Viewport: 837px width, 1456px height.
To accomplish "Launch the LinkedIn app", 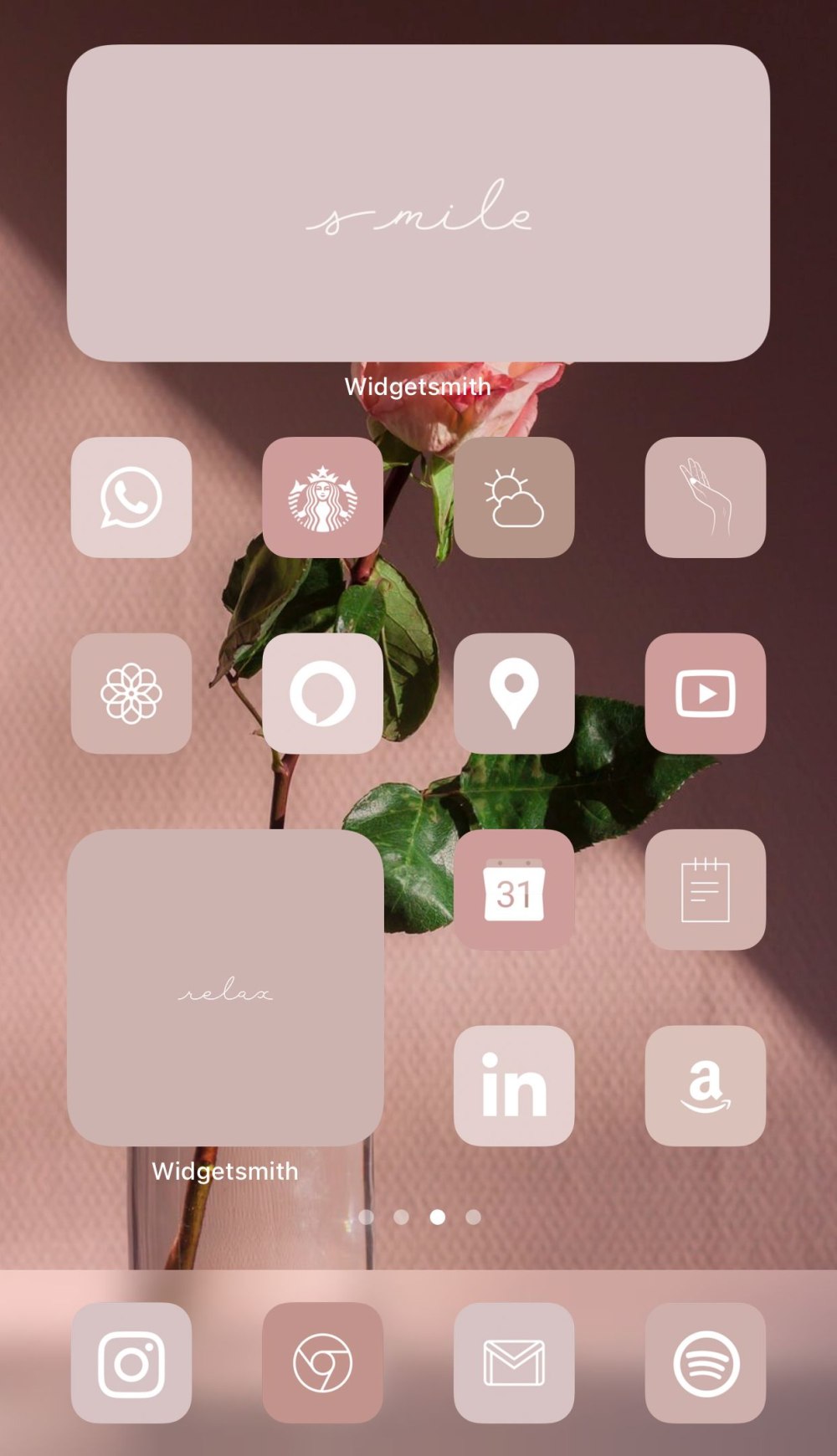I will 514,1085.
